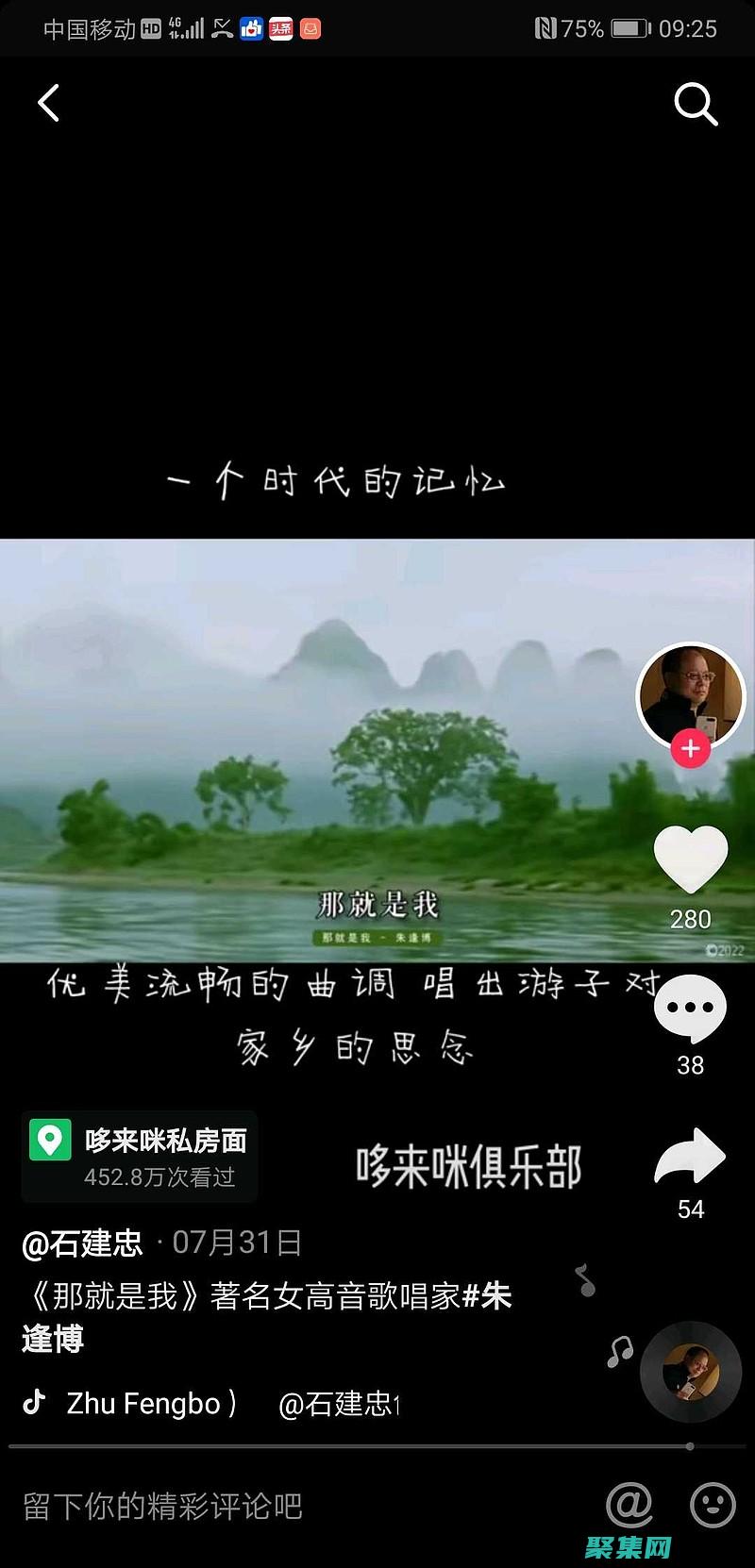755x1568 pixels.
Task: Tap the TikTok note icon before Zhu Fengbo
Action: coord(34,1405)
